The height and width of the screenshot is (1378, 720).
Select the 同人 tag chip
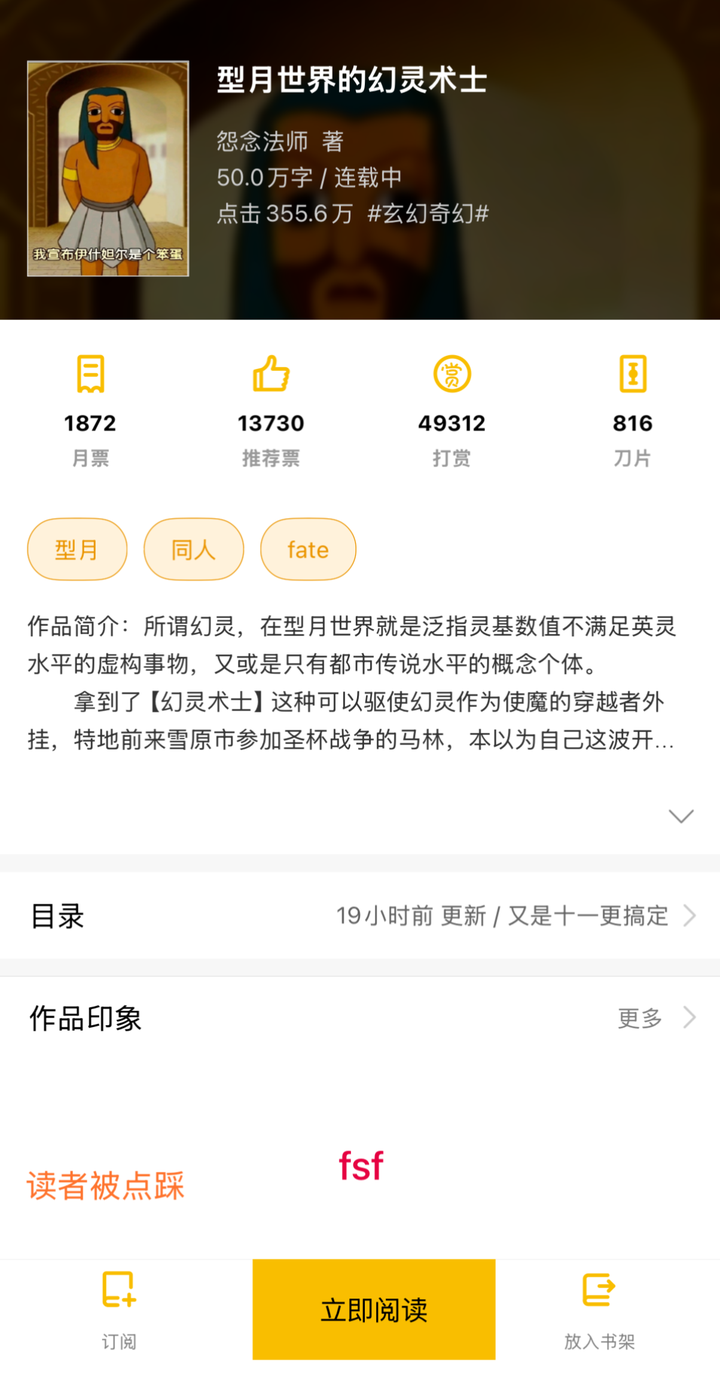[193, 549]
